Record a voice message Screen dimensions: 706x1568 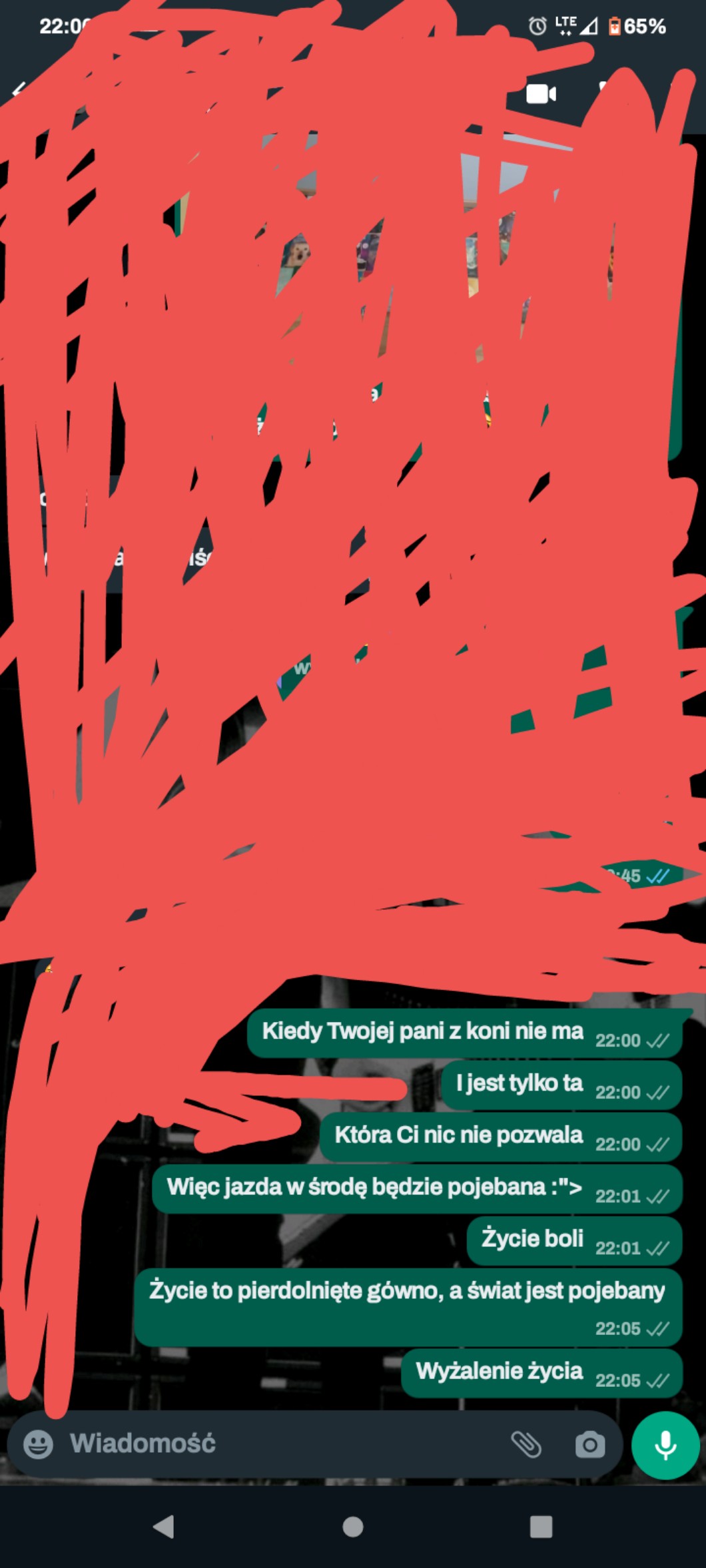[x=665, y=1444]
